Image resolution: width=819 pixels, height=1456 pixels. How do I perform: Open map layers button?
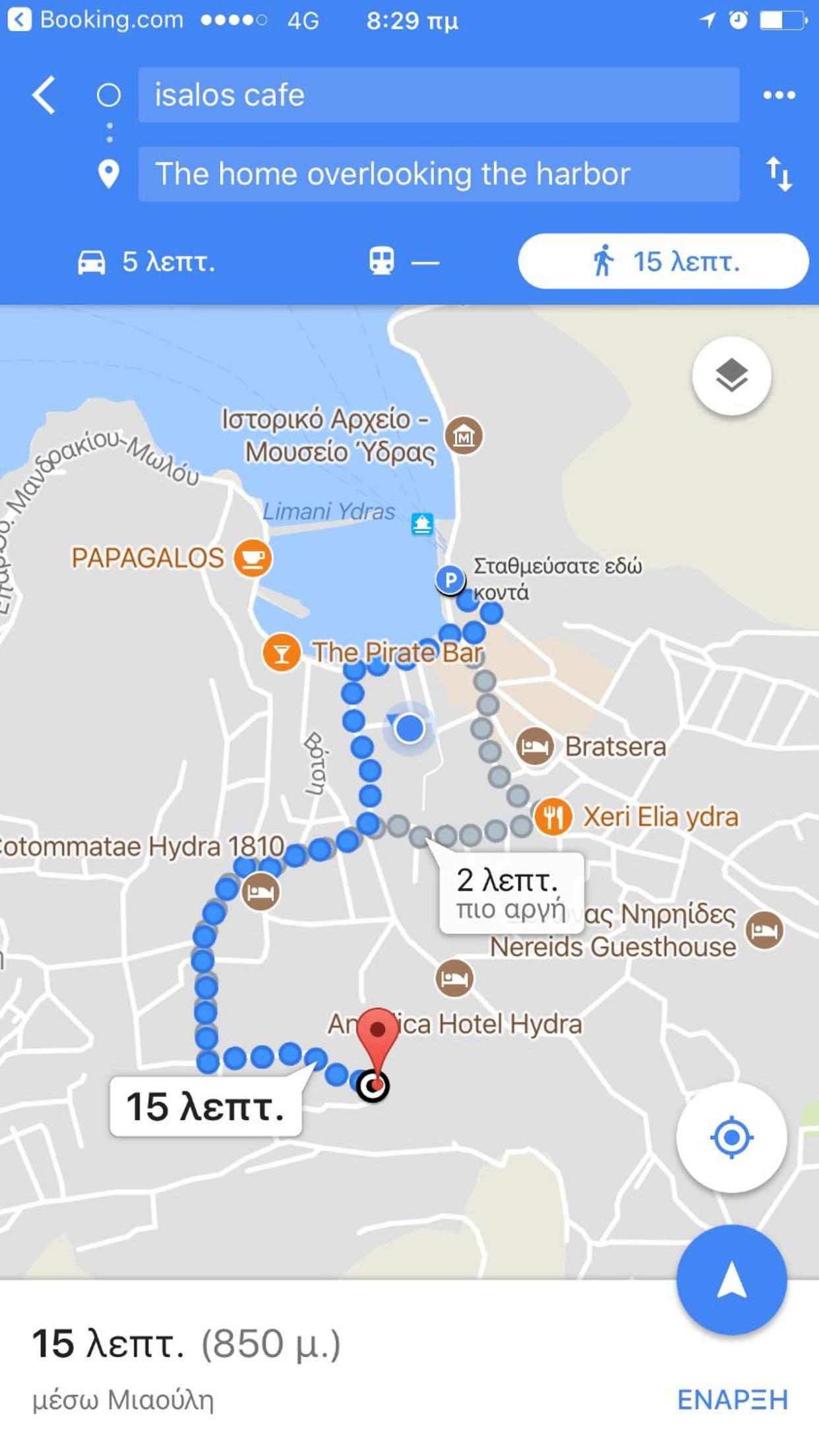point(731,376)
